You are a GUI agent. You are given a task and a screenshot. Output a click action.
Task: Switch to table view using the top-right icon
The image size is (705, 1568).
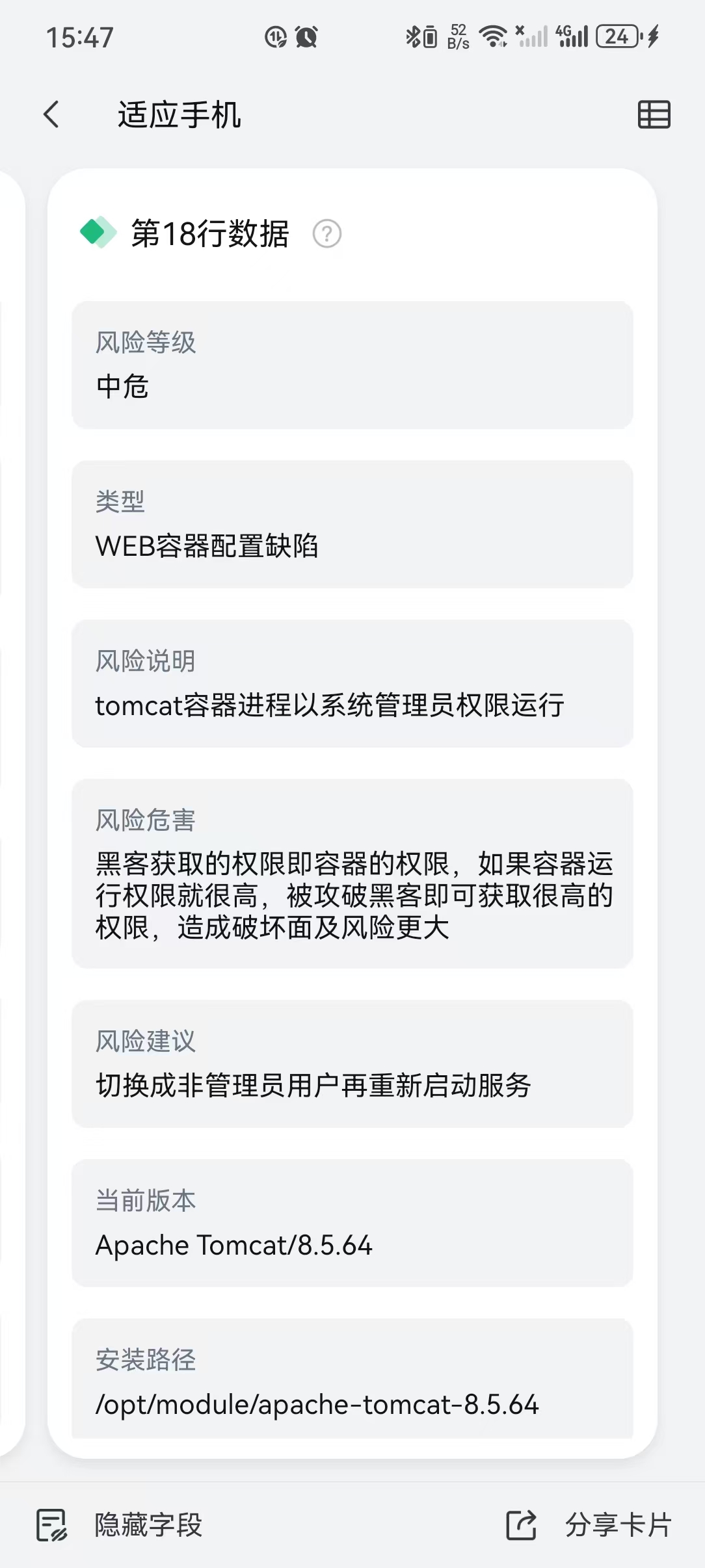[654, 115]
